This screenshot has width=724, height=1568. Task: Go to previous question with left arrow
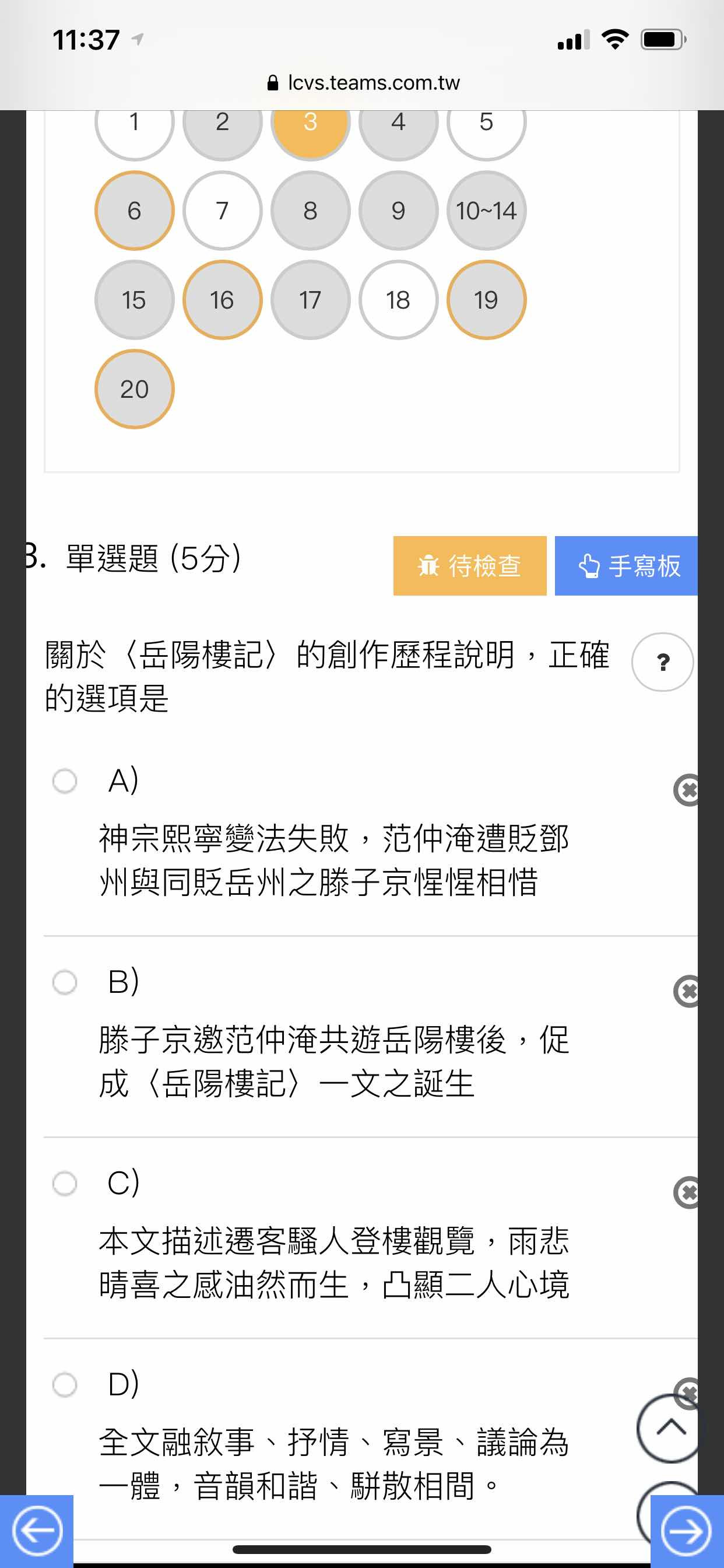coord(37,1531)
